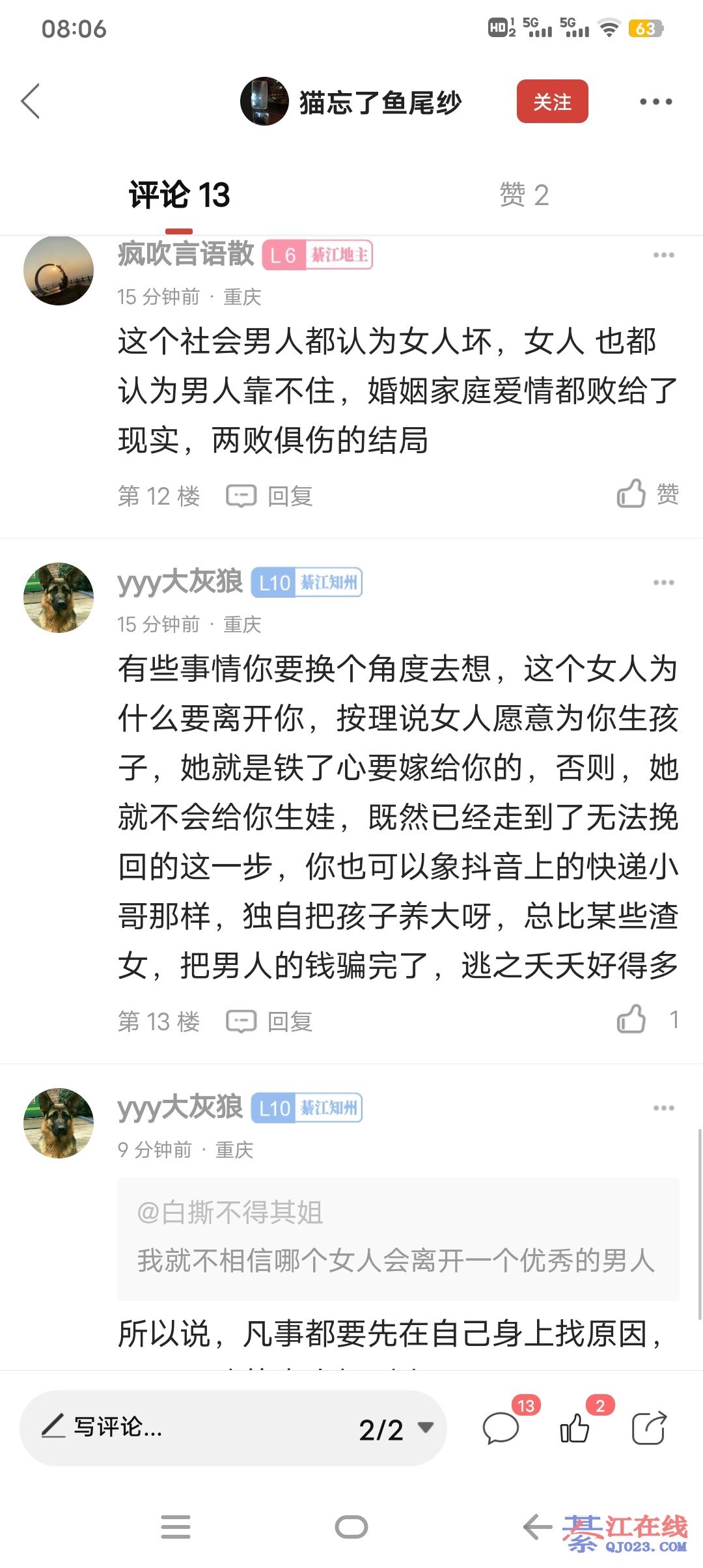Go back using the top-left arrow
The image size is (703, 1568).
tap(31, 102)
